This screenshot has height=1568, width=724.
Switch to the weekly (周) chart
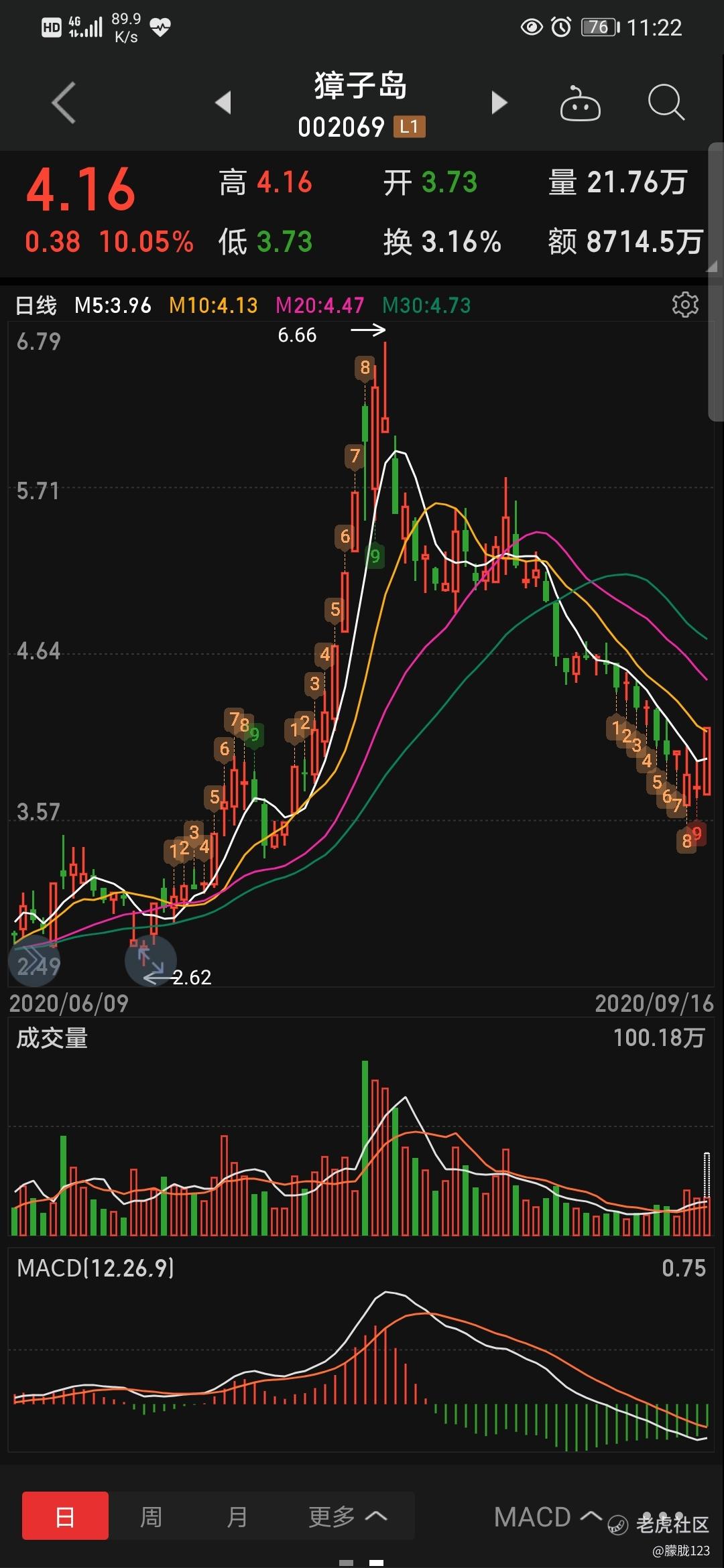(x=151, y=1516)
